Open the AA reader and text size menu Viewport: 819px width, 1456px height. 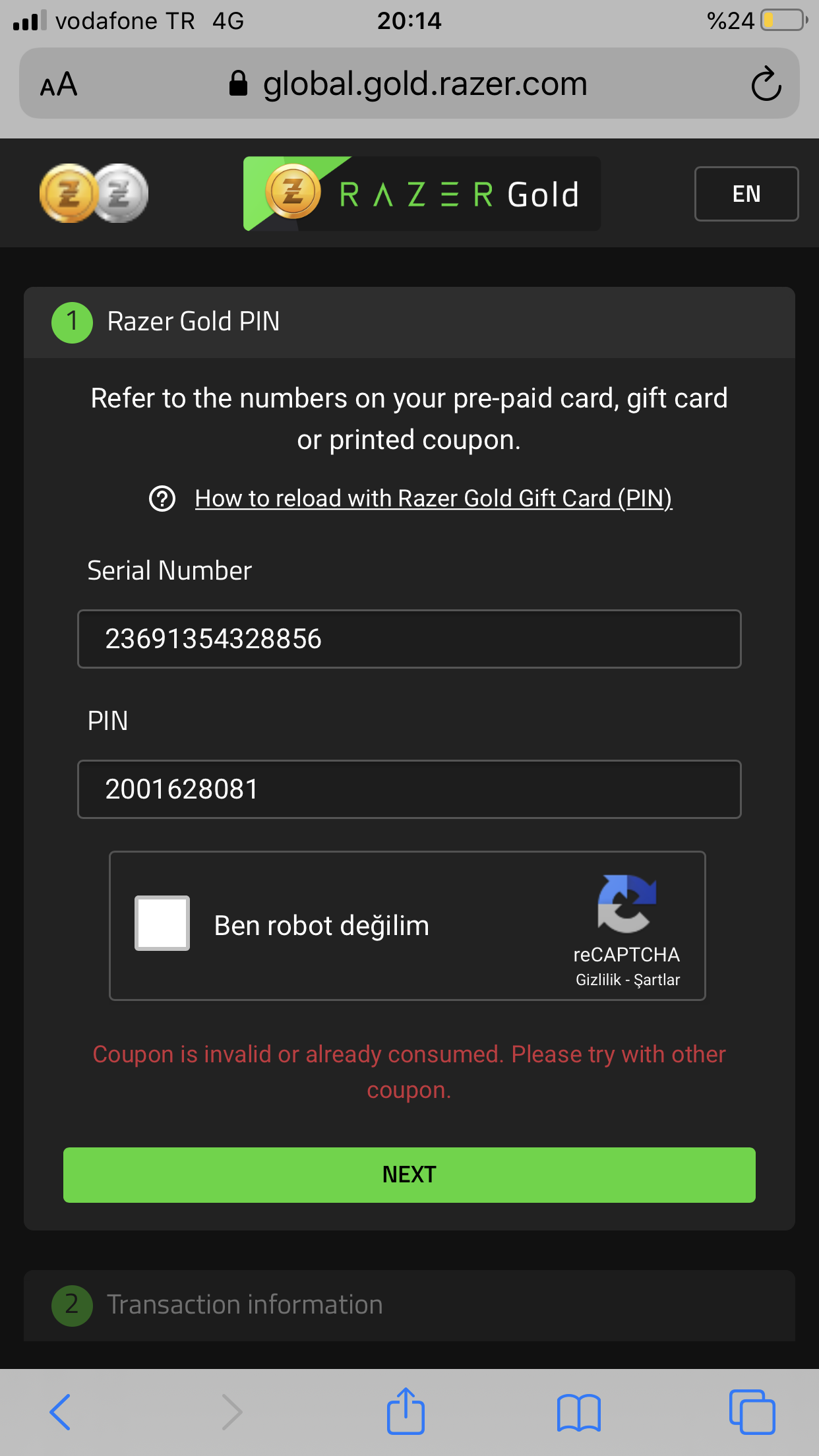coord(59,84)
